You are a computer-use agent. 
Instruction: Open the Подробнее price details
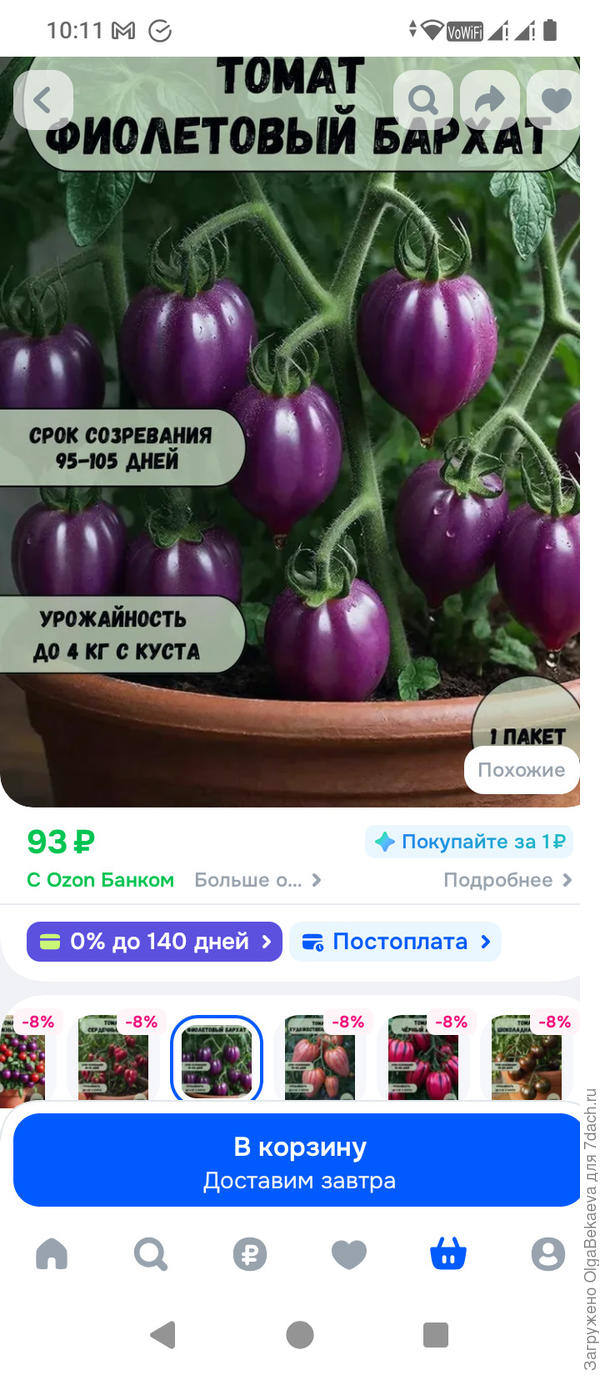click(x=508, y=880)
